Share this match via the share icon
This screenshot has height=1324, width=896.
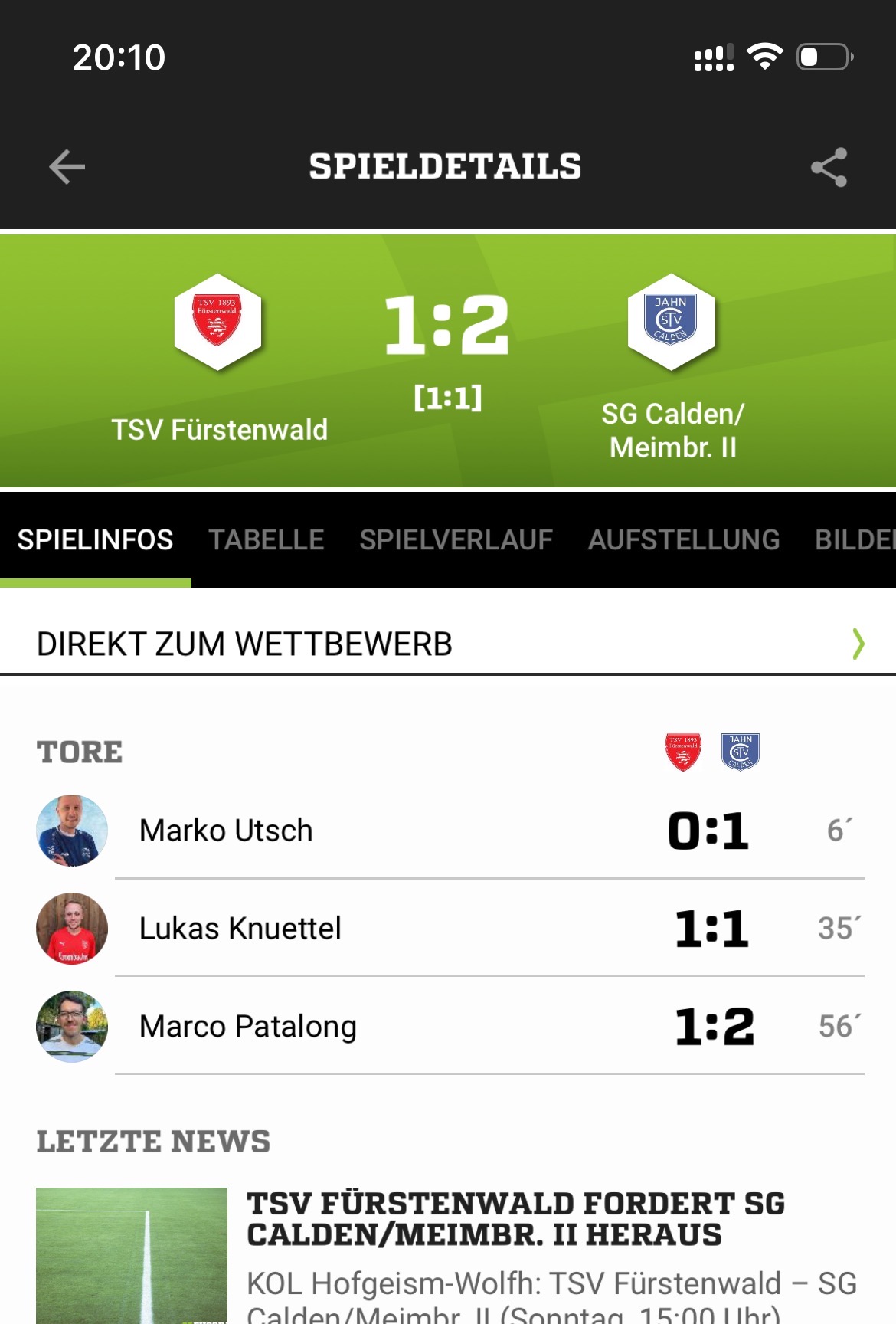click(x=829, y=167)
